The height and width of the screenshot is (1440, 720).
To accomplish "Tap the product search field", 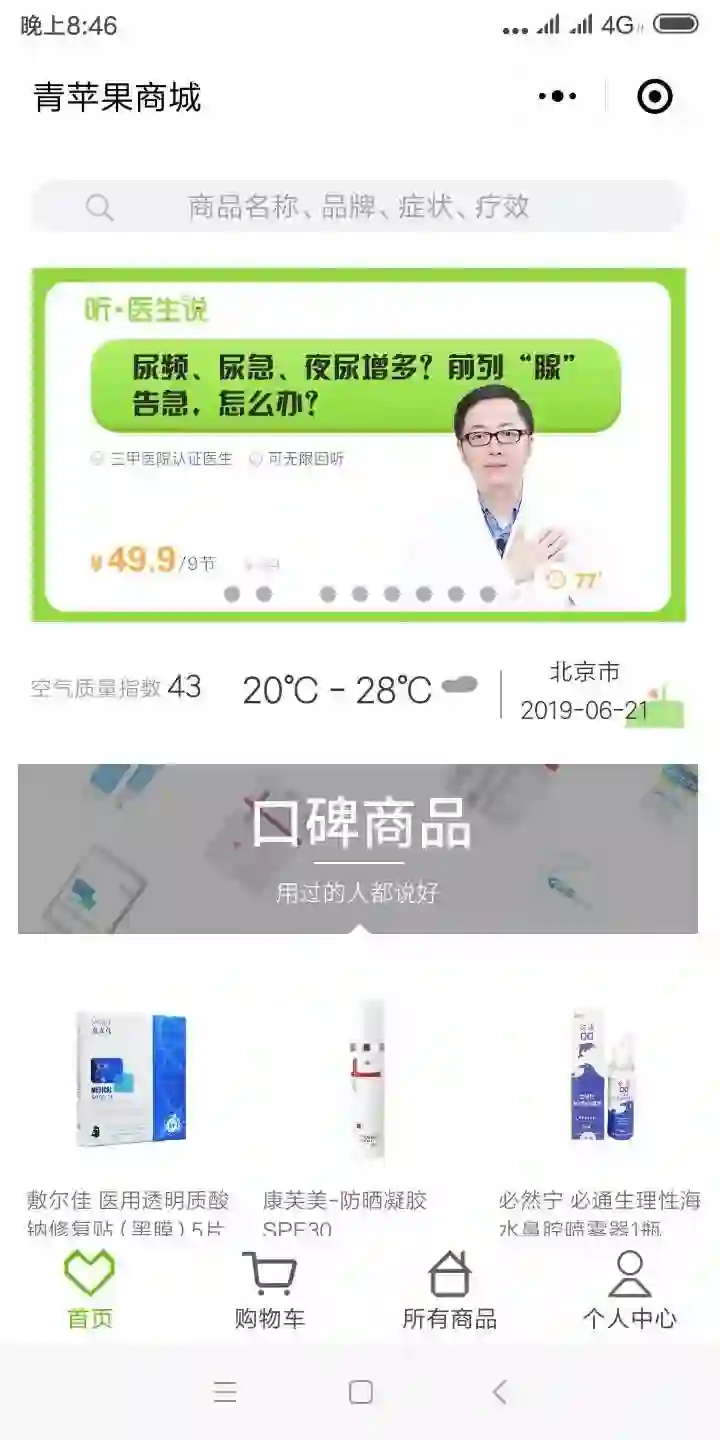I will point(358,207).
